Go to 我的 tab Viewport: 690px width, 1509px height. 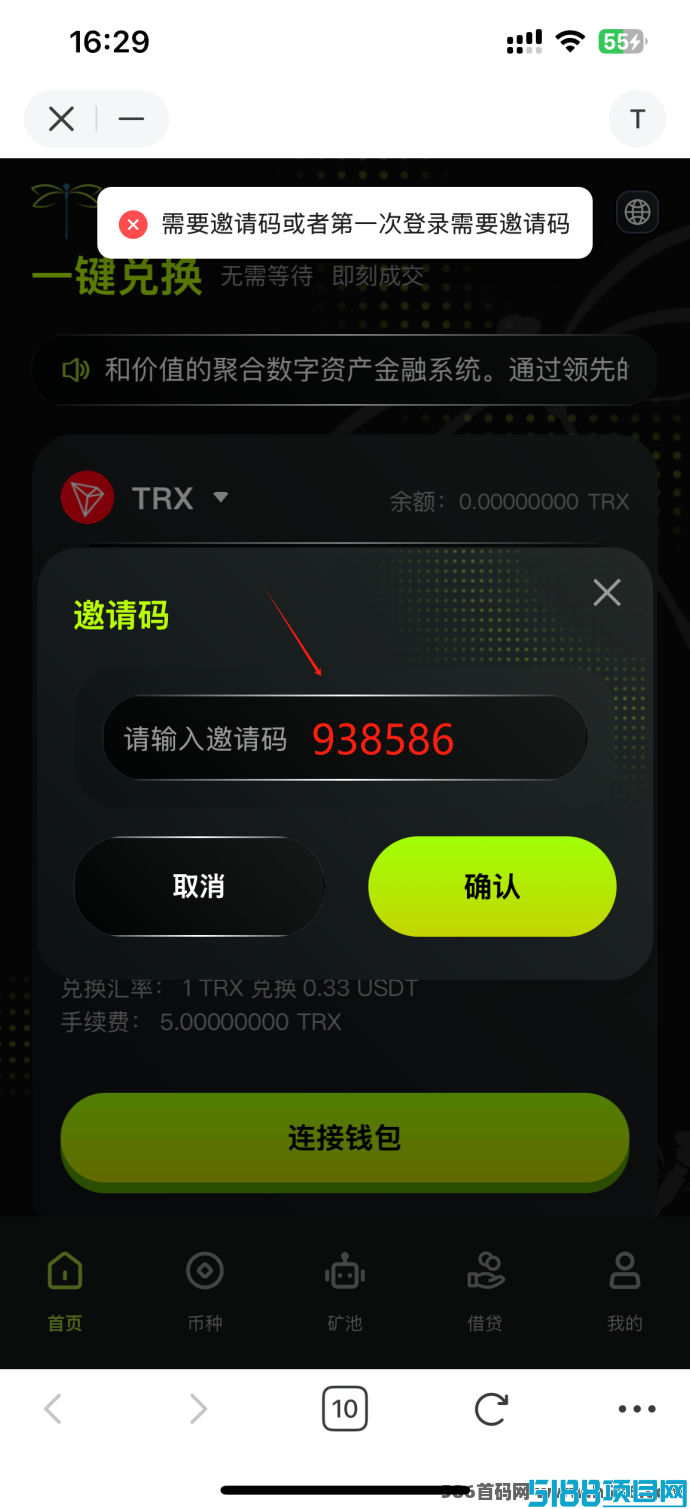(625, 1291)
